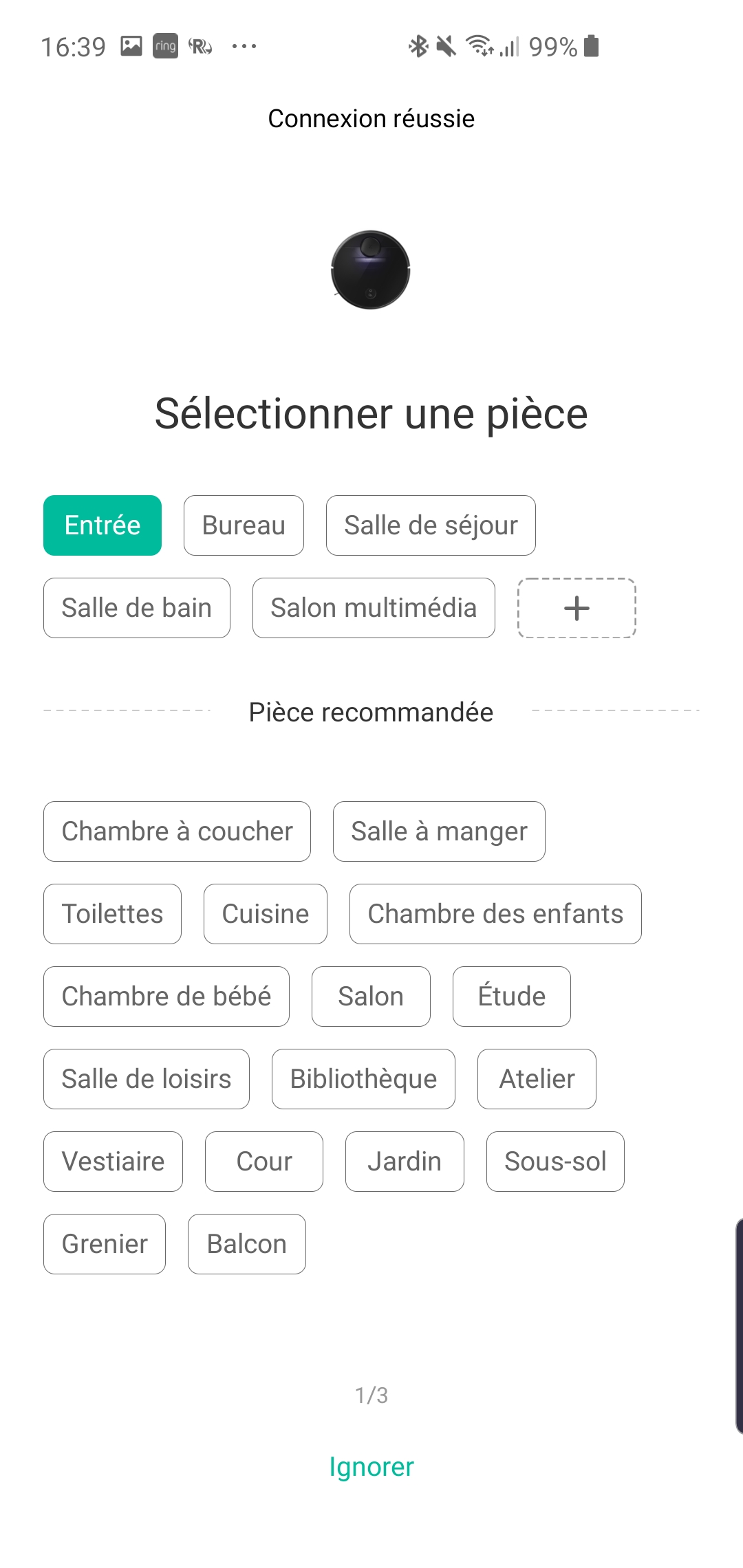743x1568 pixels.
Task: Choose Sous-sol room
Action: [555, 1162]
